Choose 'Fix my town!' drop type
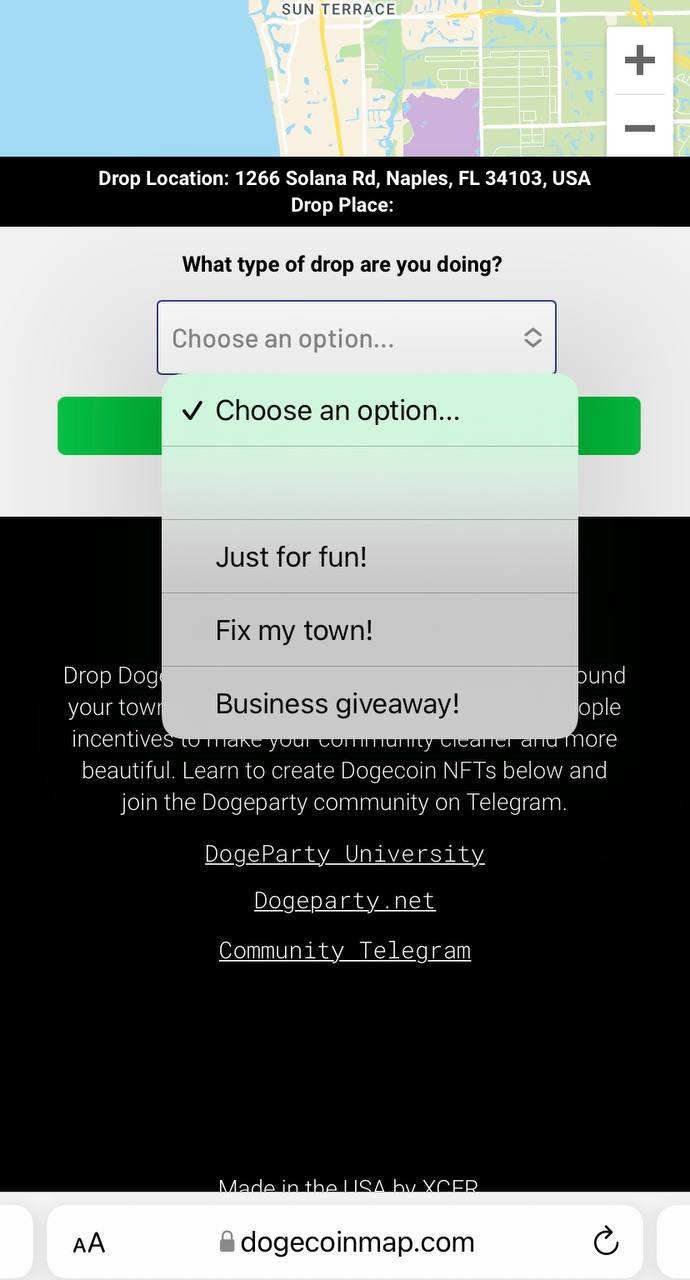The height and width of the screenshot is (1280, 690). pos(370,630)
